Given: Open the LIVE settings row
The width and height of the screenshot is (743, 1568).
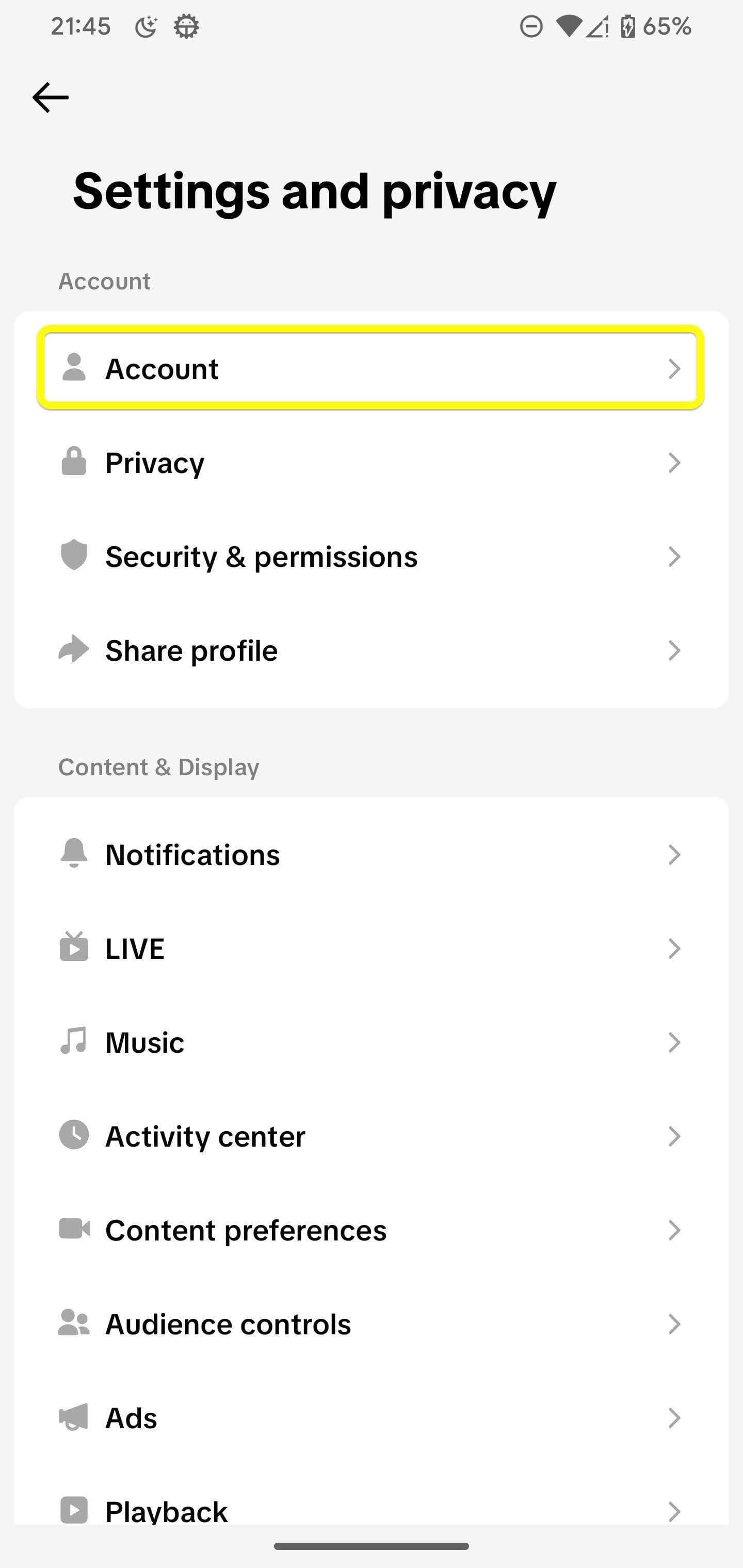Looking at the screenshot, I should pyautogui.click(x=371, y=949).
